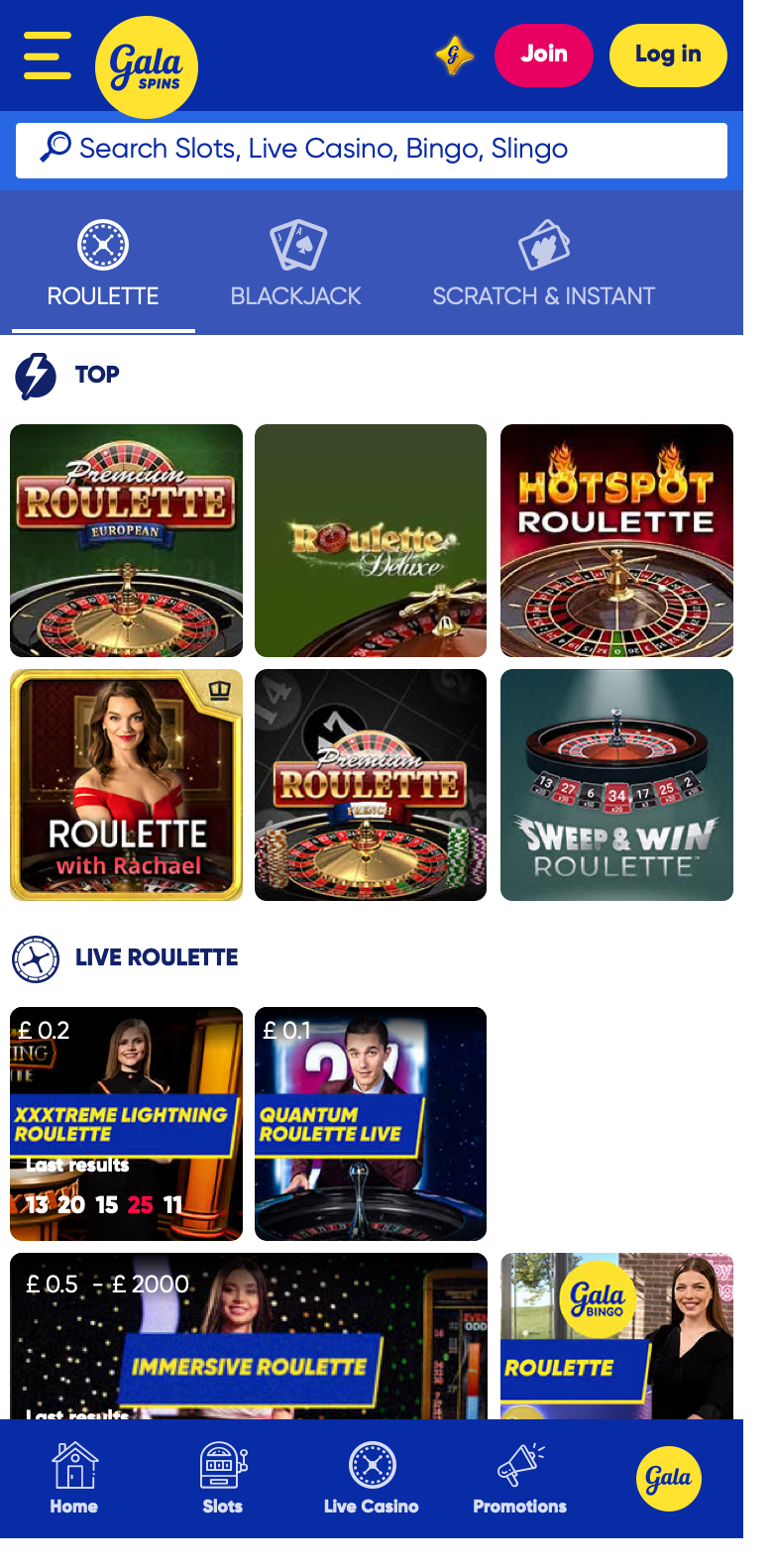Launch Roulette Deluxe

coord(371,540)
